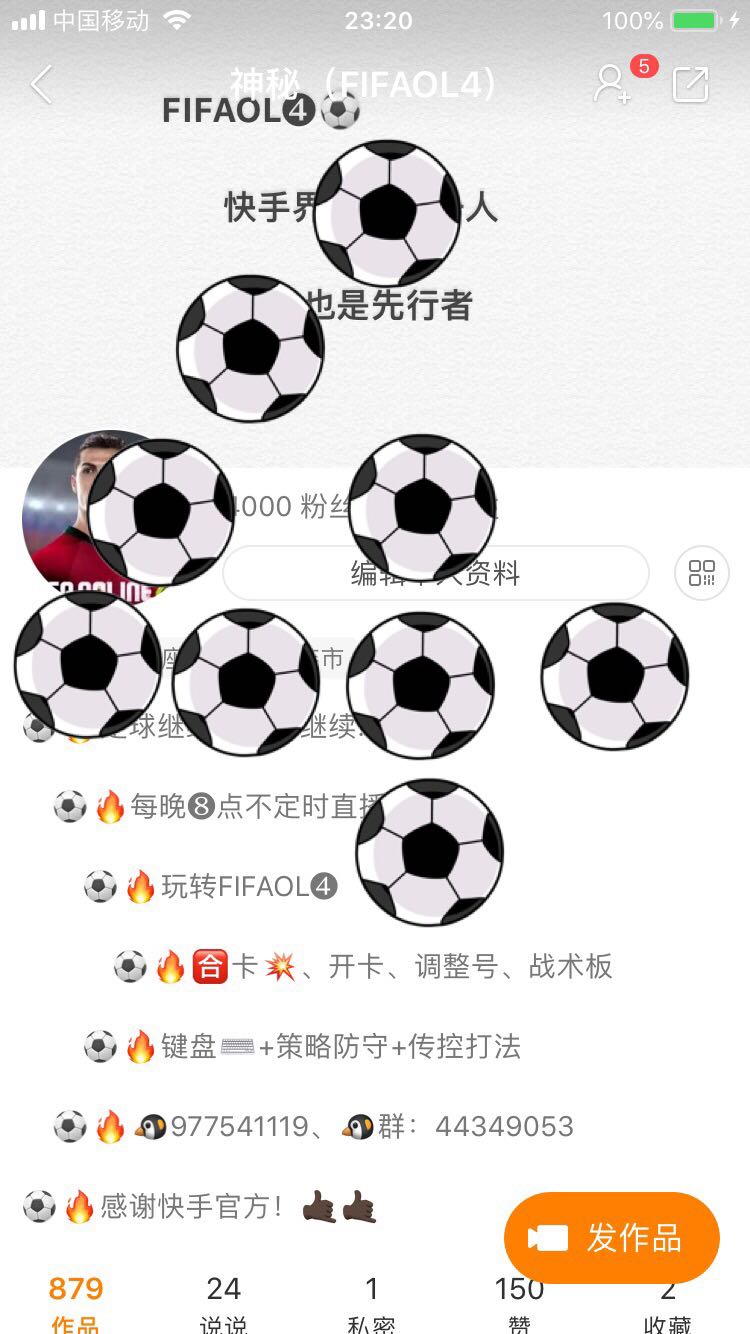Screen dimensions: 750x1334
Task: Switch to the 私密 tab
Action: (372, 1305)
